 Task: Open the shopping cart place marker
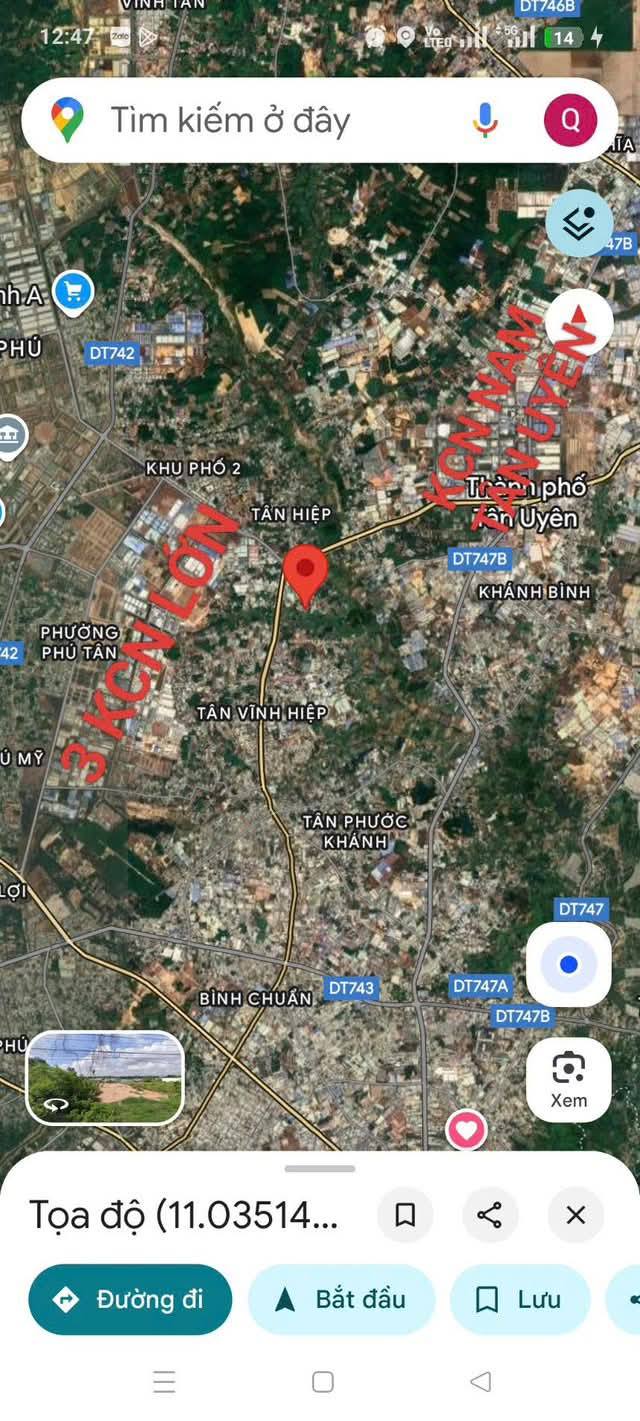pos(73,292)
